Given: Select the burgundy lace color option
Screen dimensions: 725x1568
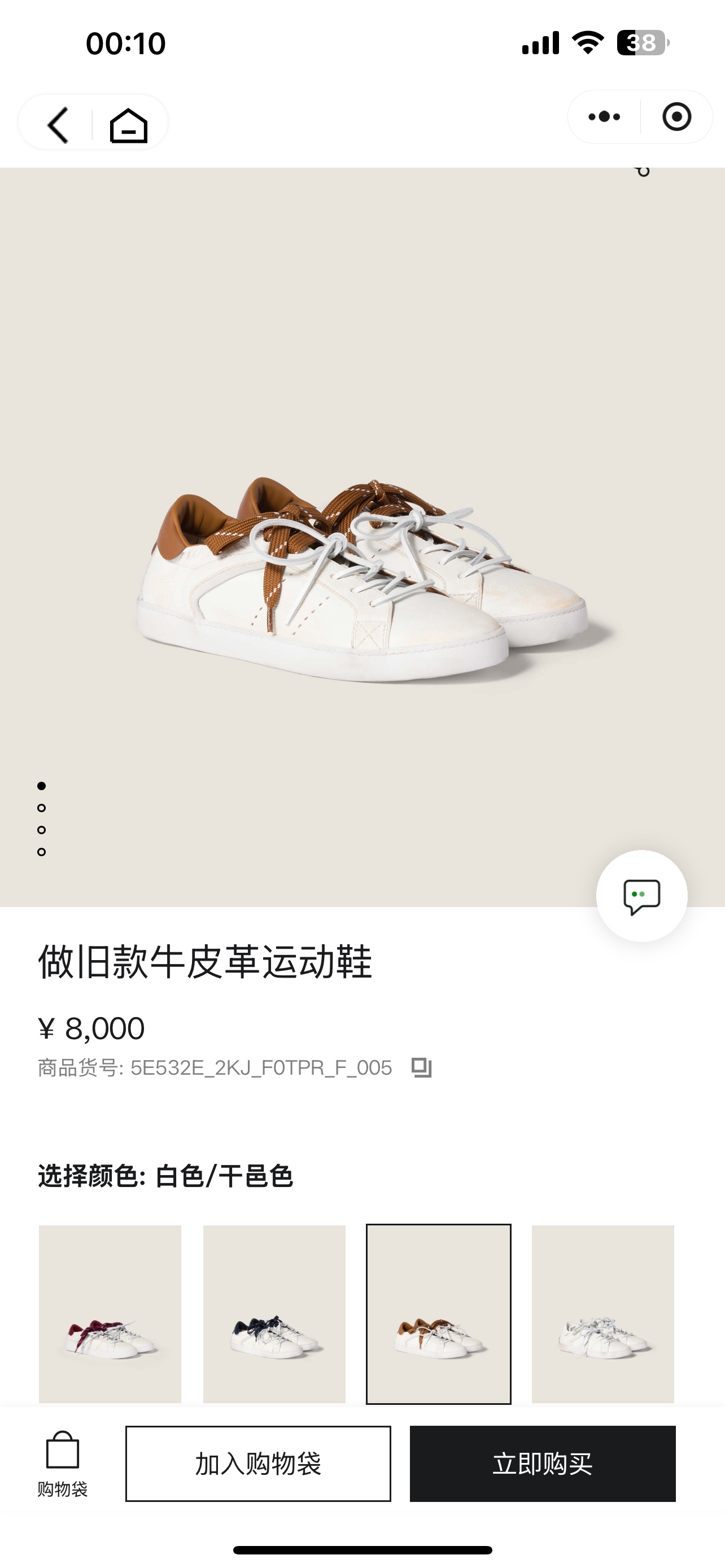Looking at the screenshot, I should (x=110, y=1313).
